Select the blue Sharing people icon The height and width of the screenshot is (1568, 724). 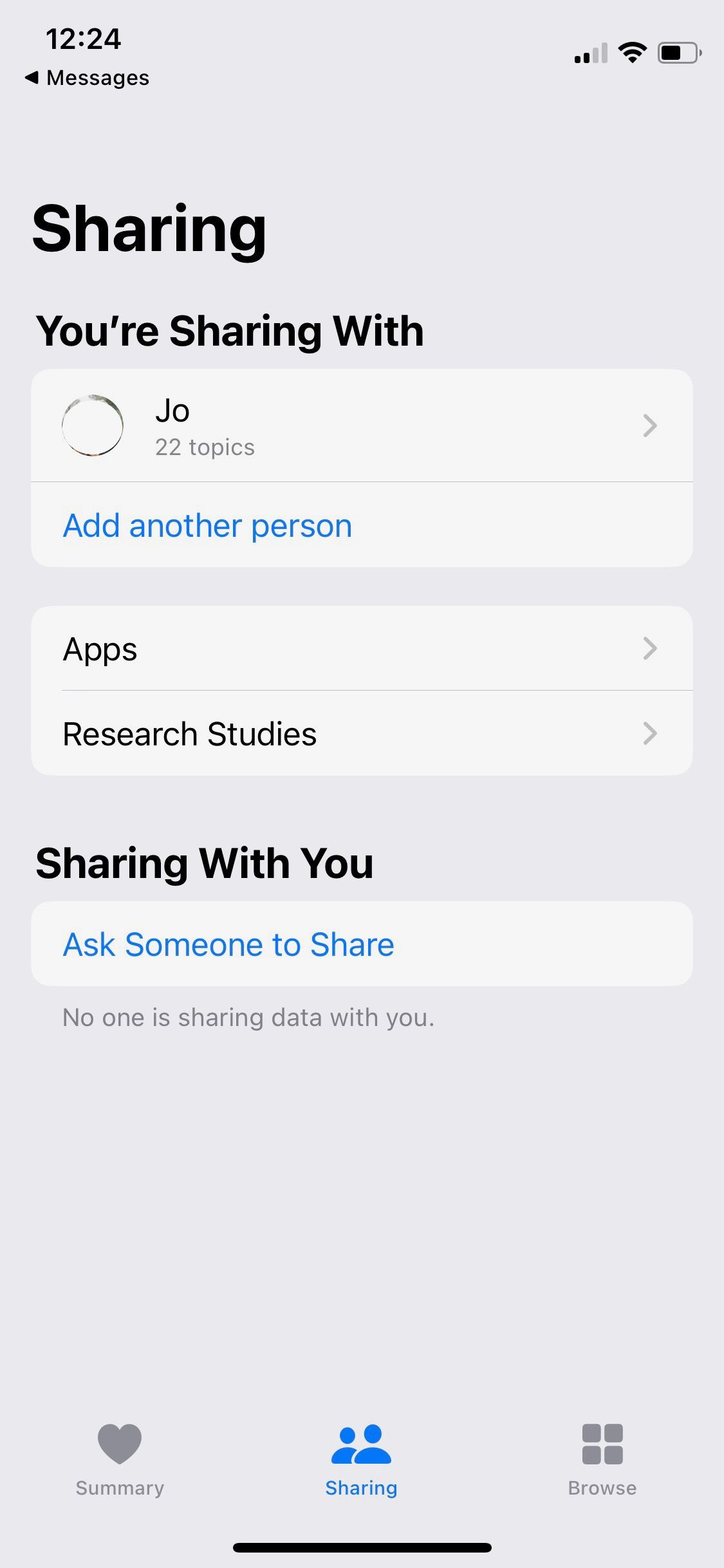coord(362,1442)
